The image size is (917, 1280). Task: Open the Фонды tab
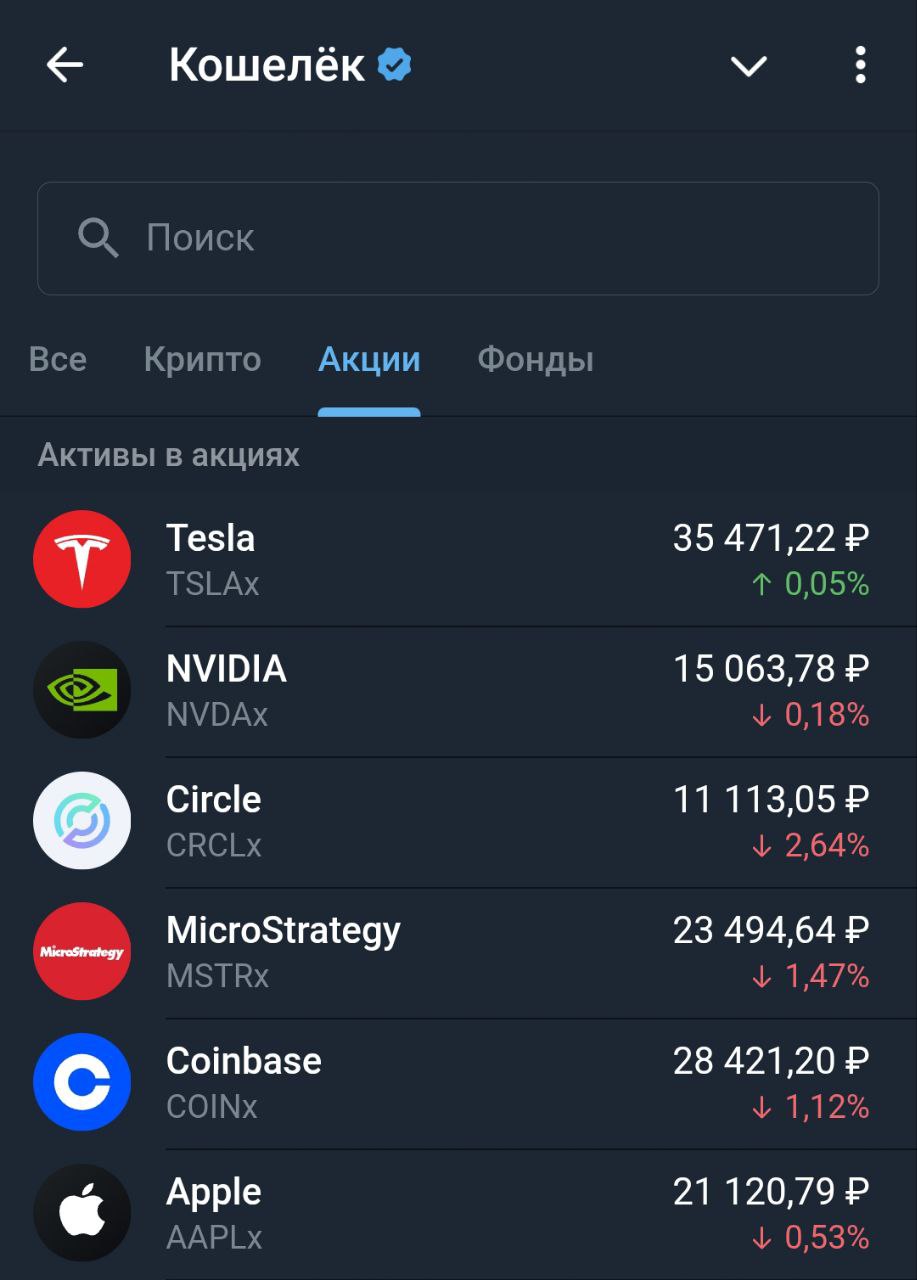tap(536, 360)
